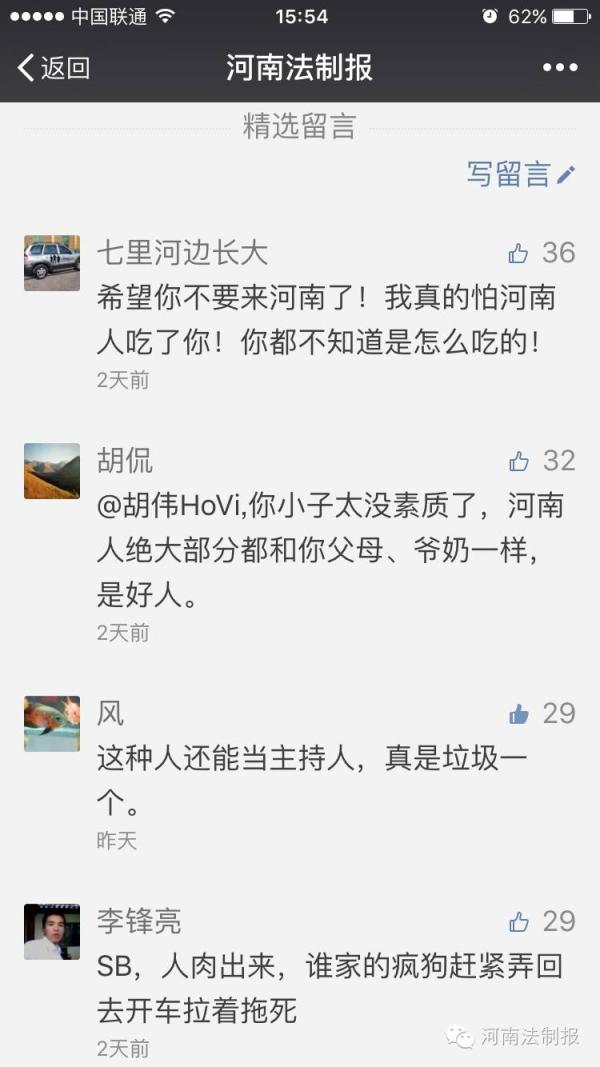Open the three-dot more options menu
The height and width of the screenshot is (1067, 600).
pos(560,67)
